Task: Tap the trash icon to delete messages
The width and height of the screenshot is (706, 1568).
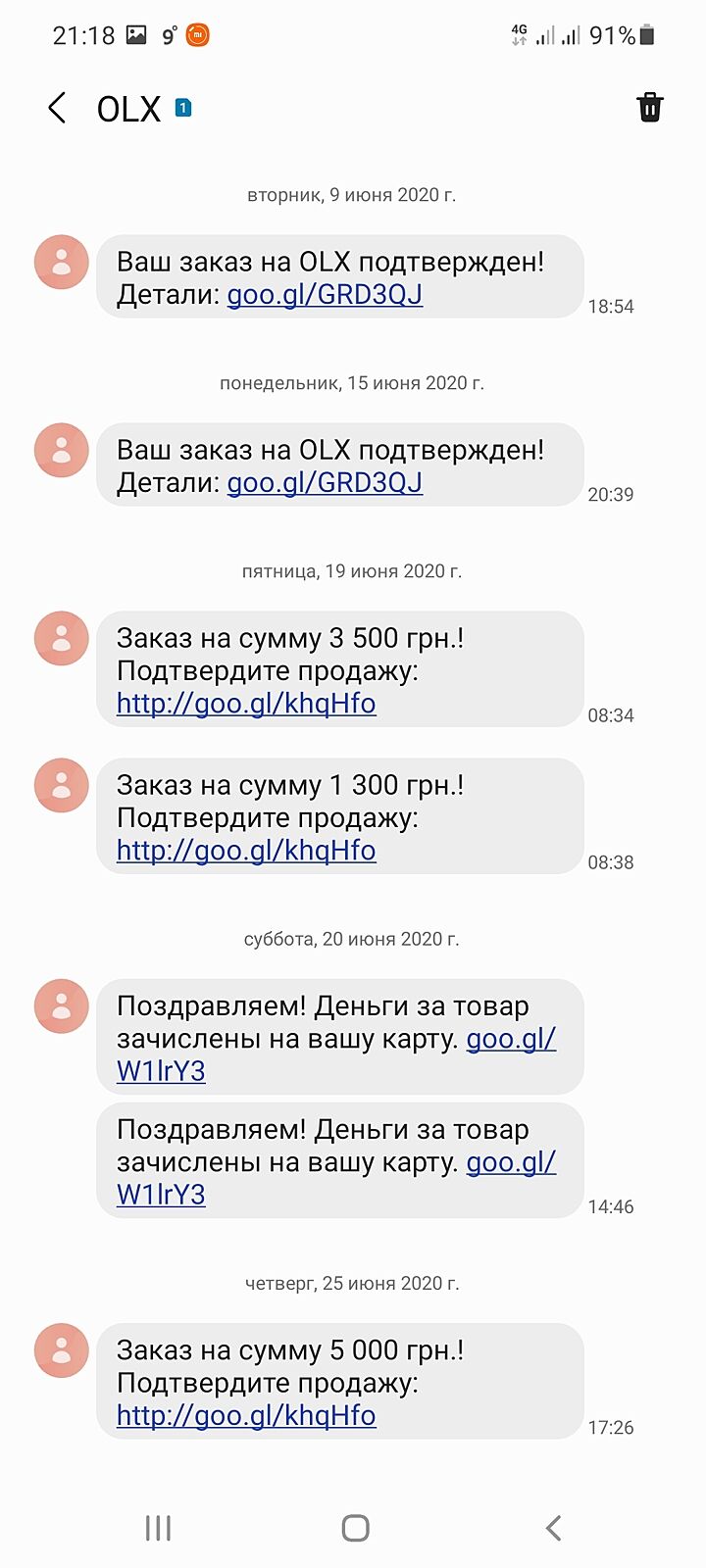Action: tap(649, 107)
